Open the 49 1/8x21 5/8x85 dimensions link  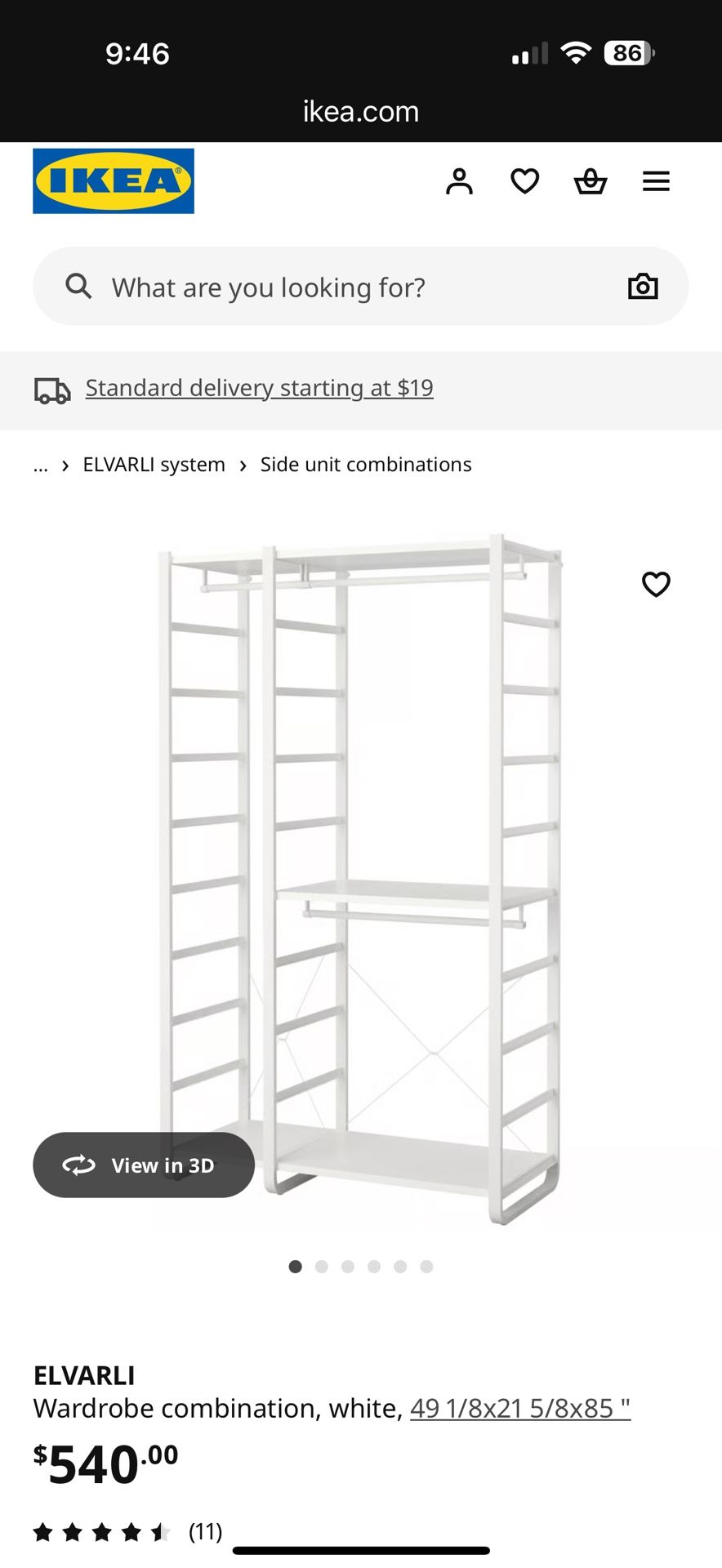coord(520,1409)
